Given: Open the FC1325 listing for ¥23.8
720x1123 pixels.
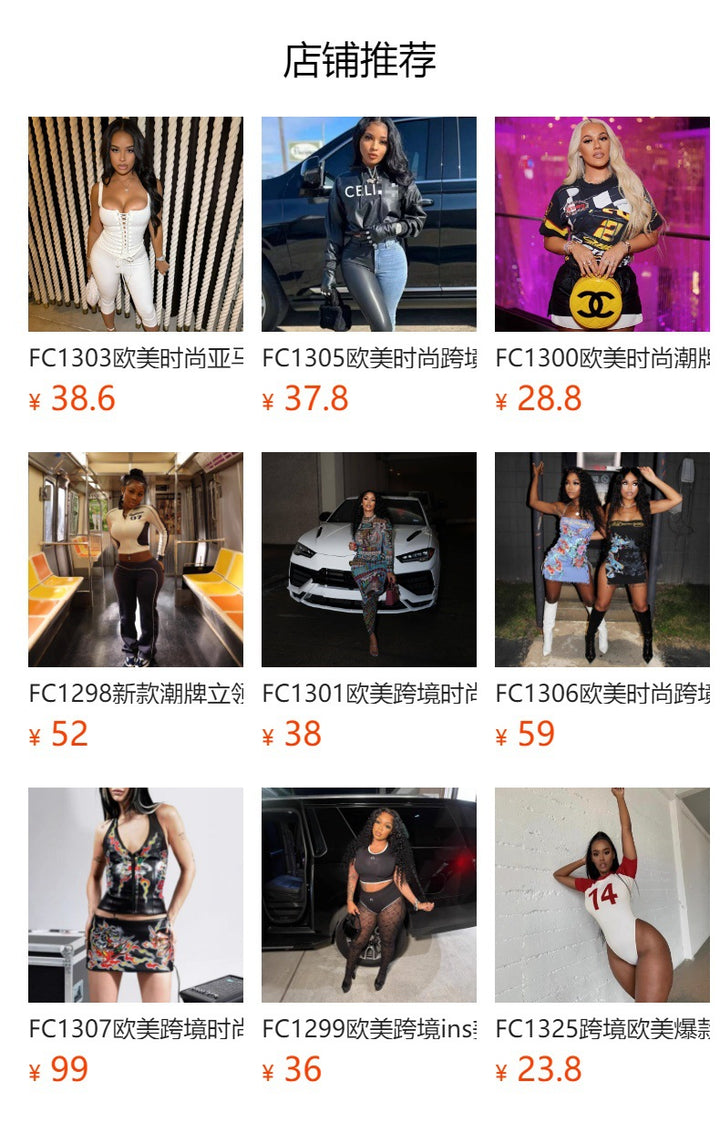Looking at the screenshot, I should pos(601,895).
